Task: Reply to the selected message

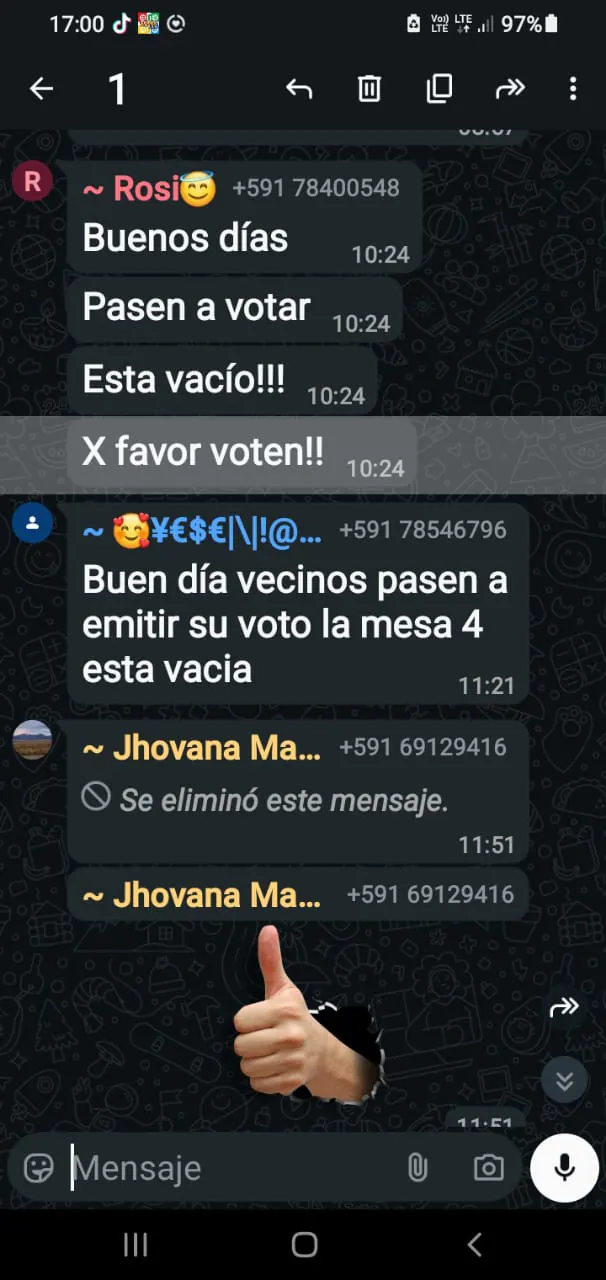Action: [x=299, y=89]
